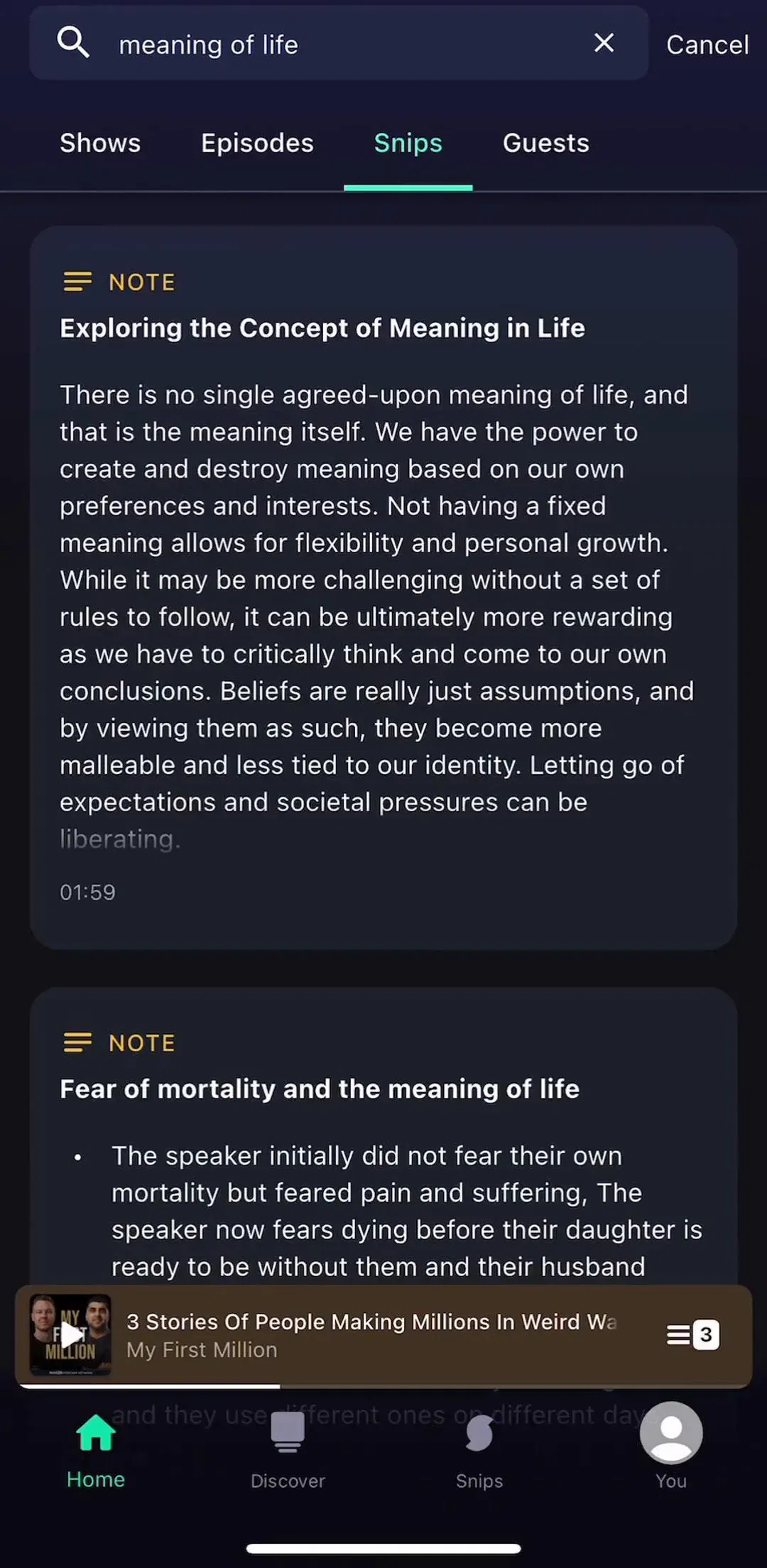
Task: Play the My First Million episode in mini player
Action: coord(70,1335)
